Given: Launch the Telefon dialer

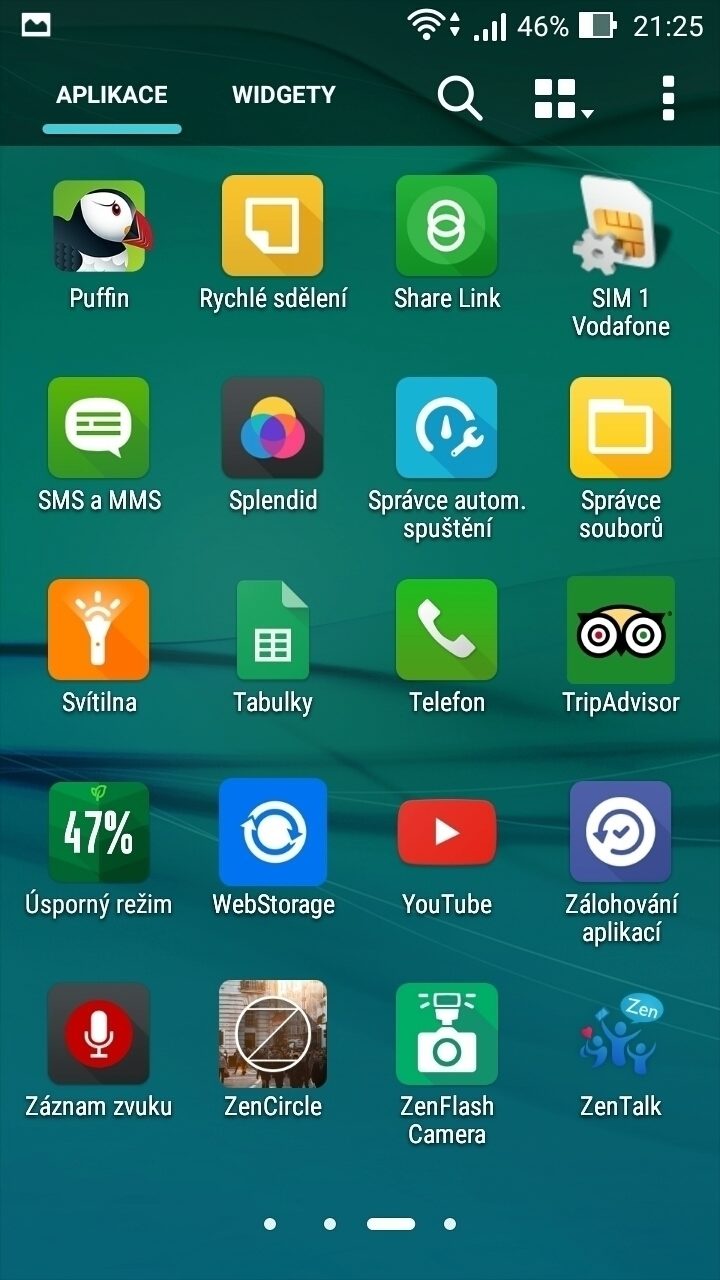Looking at the screenshot, I should coord(446,630).
